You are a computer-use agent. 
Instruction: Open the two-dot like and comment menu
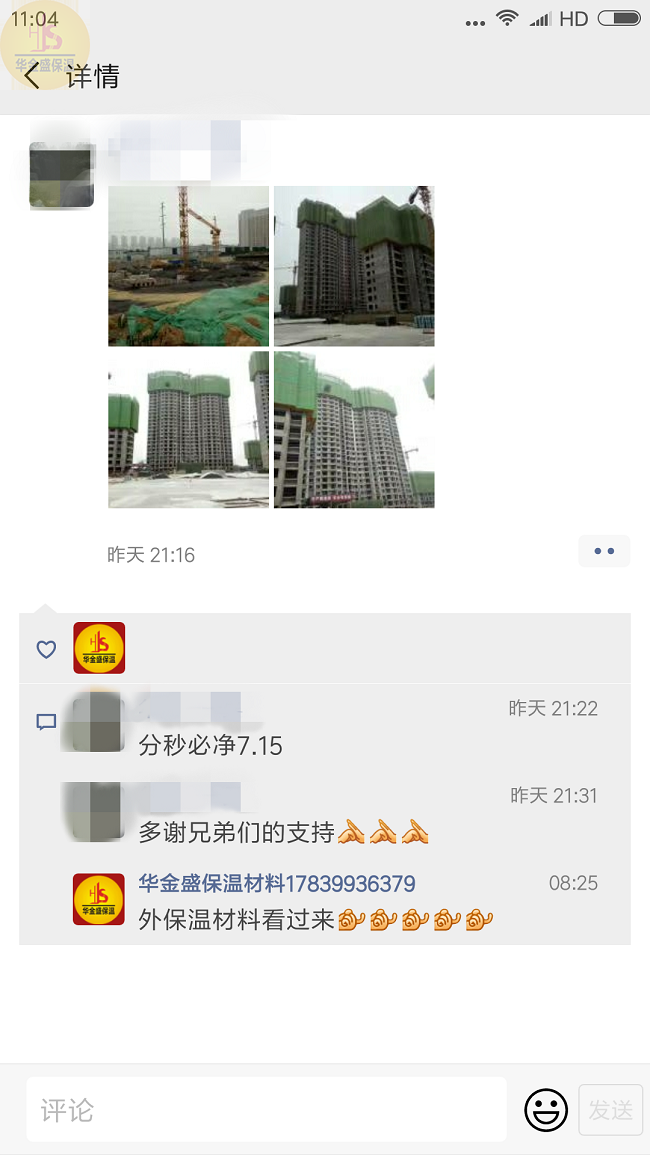(x=604, y=551)
